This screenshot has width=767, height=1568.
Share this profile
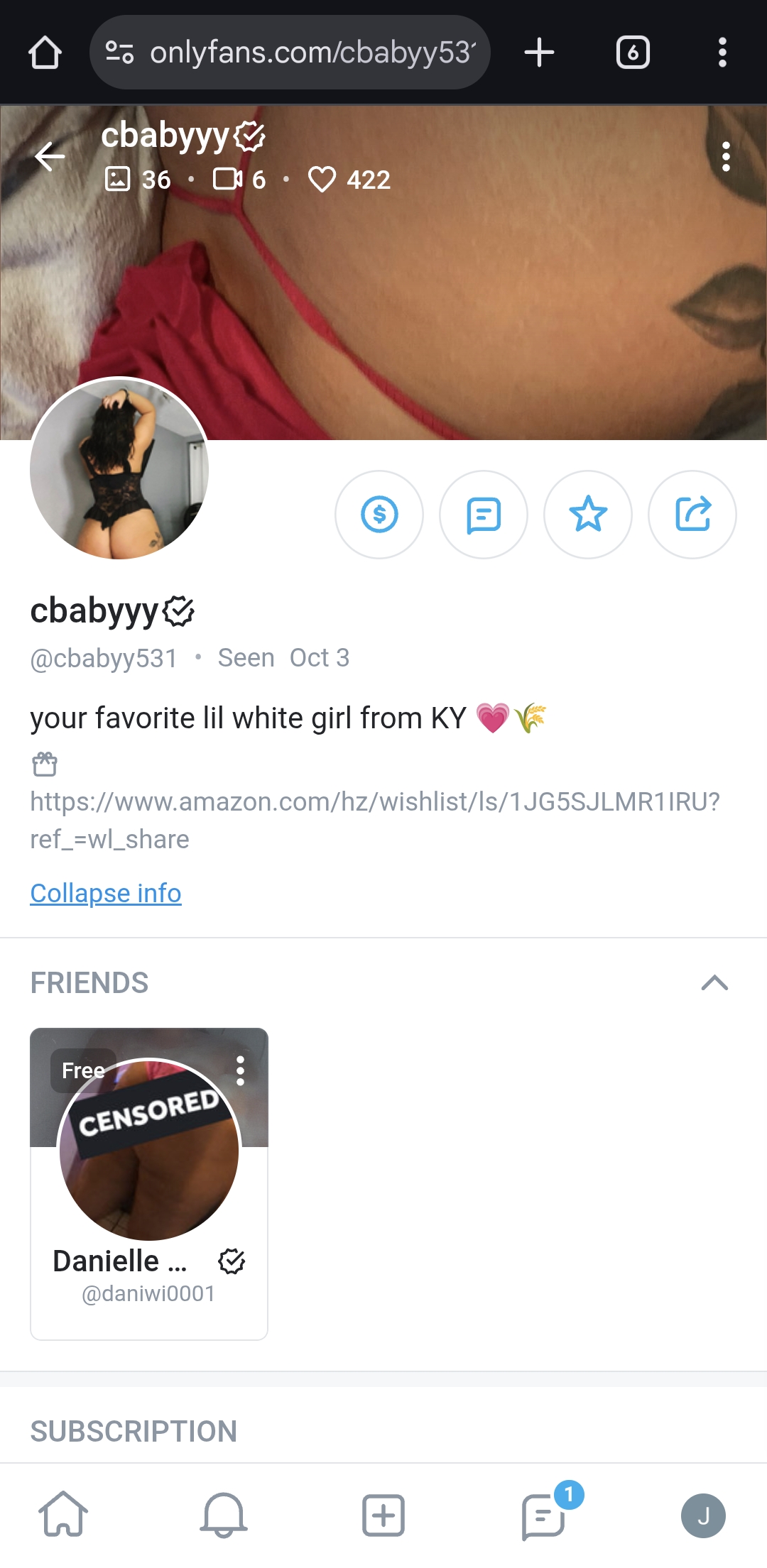tap(692, 515)
